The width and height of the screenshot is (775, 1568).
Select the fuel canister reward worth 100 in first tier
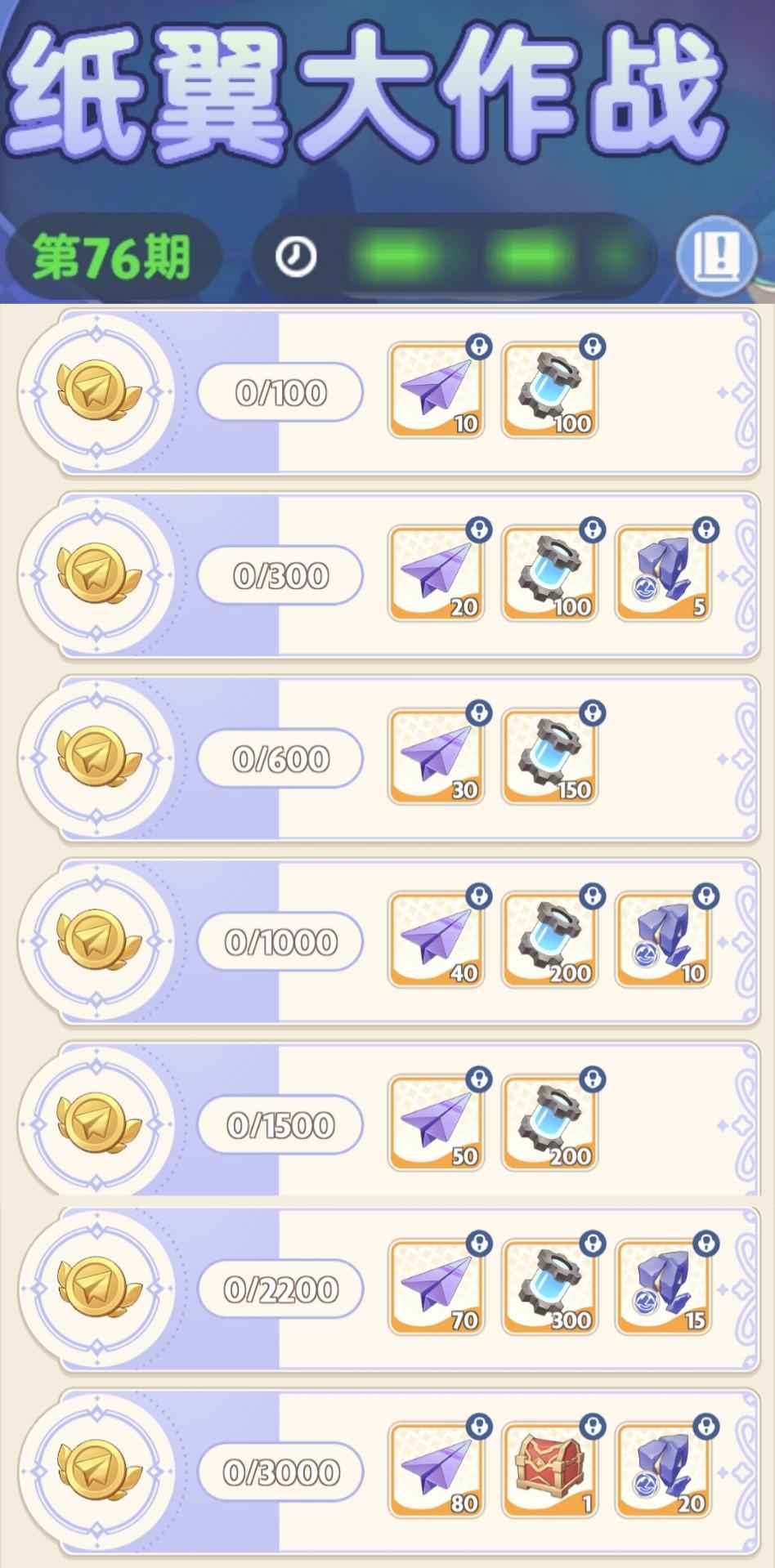point(549,391)
